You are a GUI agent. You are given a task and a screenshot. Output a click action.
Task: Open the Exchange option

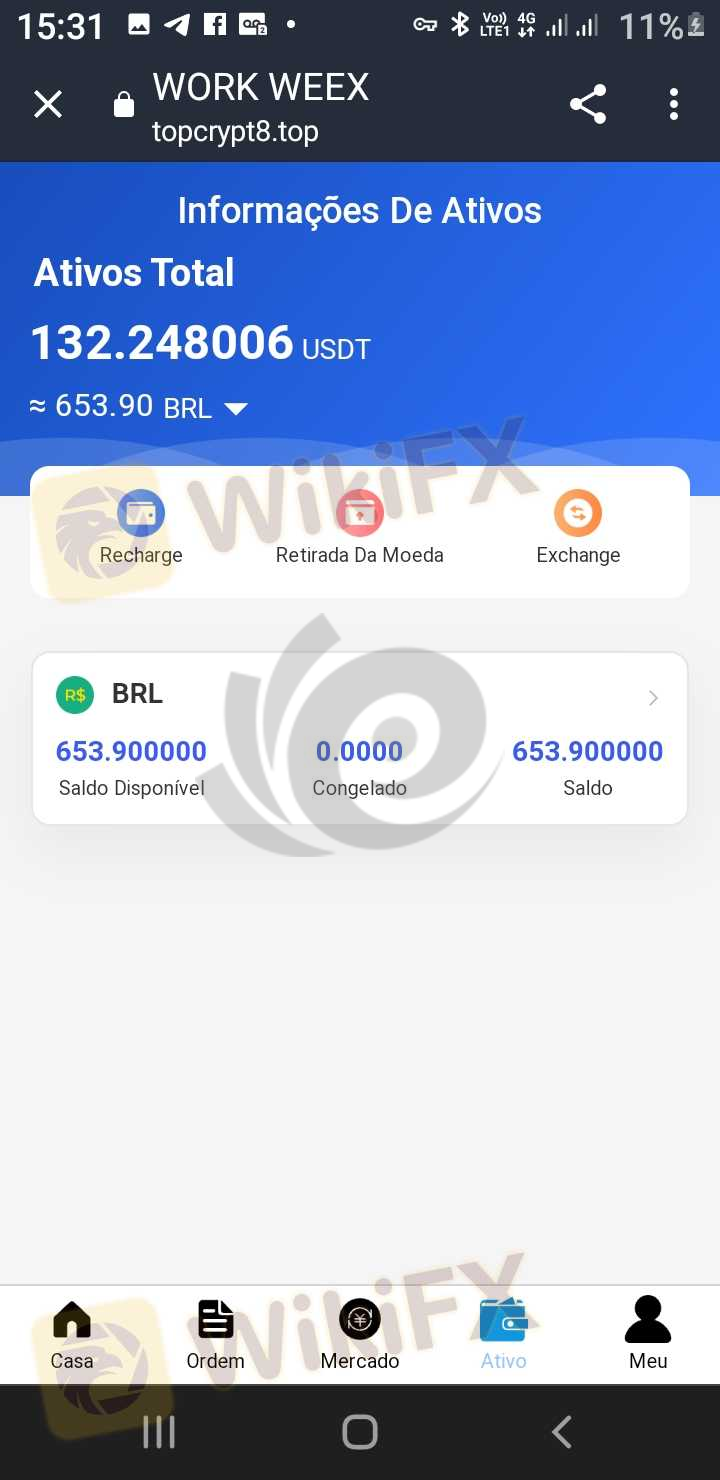[x=578, y=530]
